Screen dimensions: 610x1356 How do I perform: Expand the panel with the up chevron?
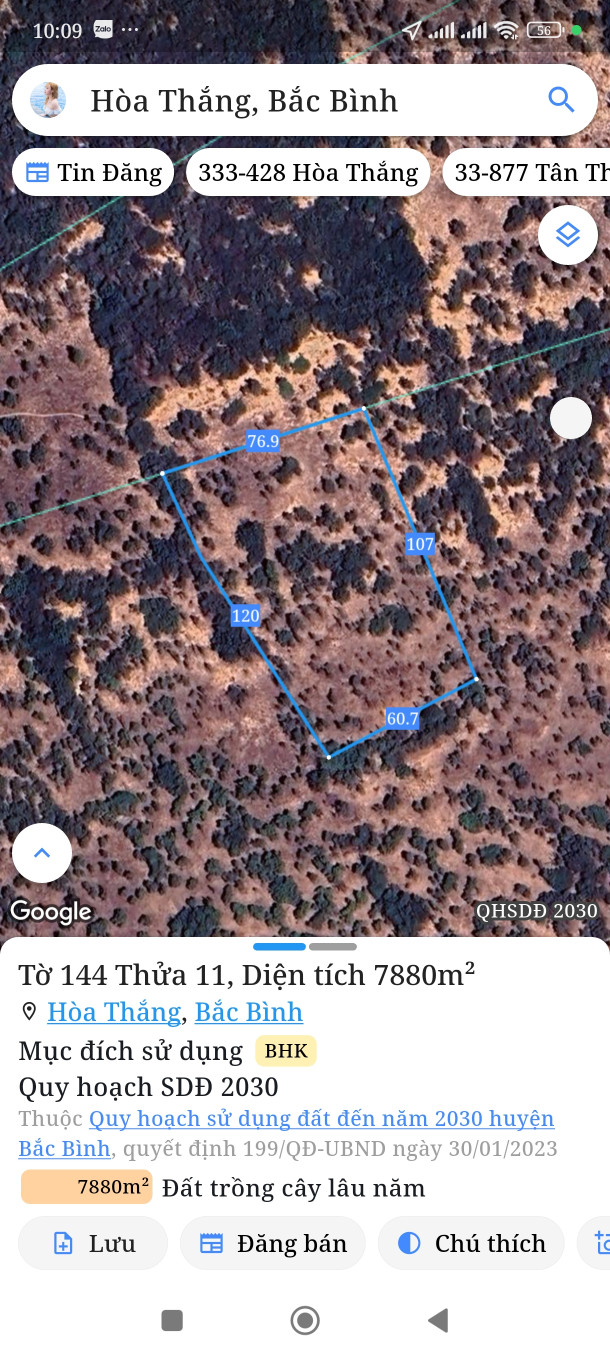(42, 853)
